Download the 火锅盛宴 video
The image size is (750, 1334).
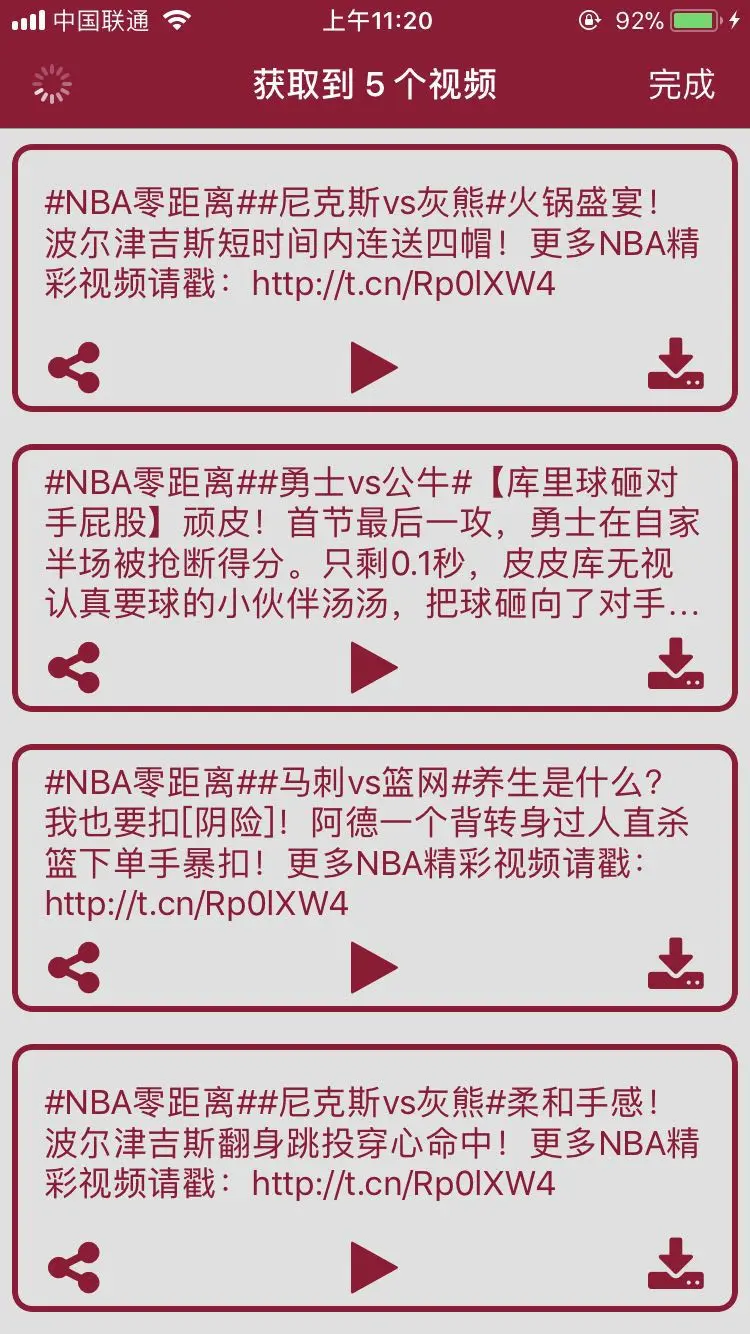pos(676,364)
